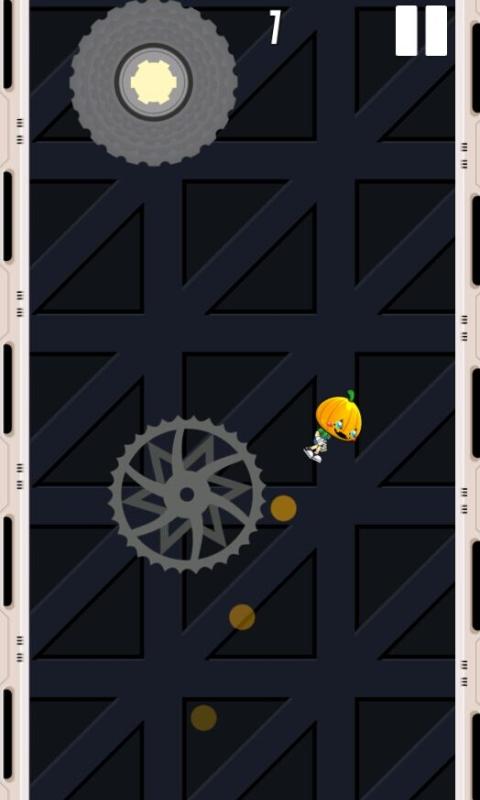Pause the game

[x=421, y=31]
